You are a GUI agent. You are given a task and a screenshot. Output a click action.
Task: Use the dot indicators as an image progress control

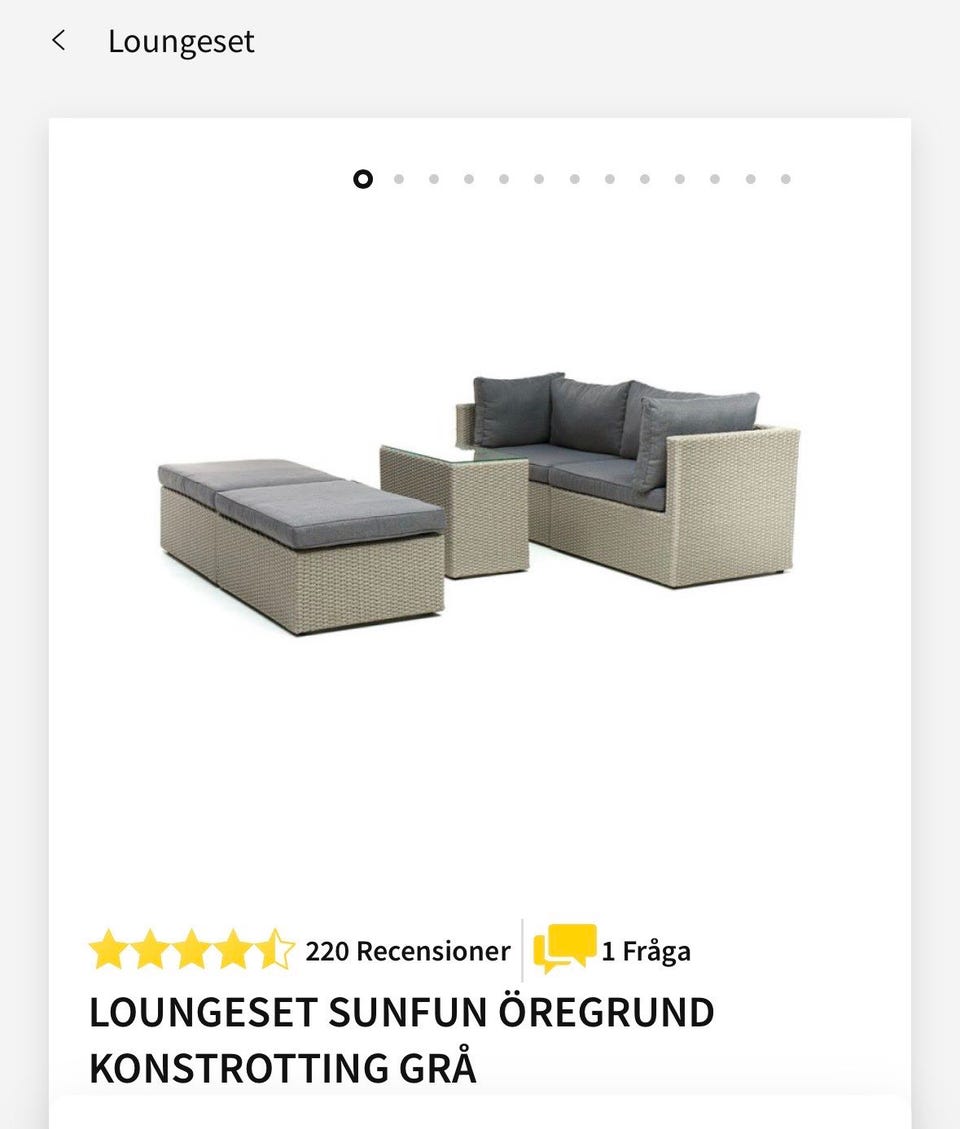[x=573, y=178]
